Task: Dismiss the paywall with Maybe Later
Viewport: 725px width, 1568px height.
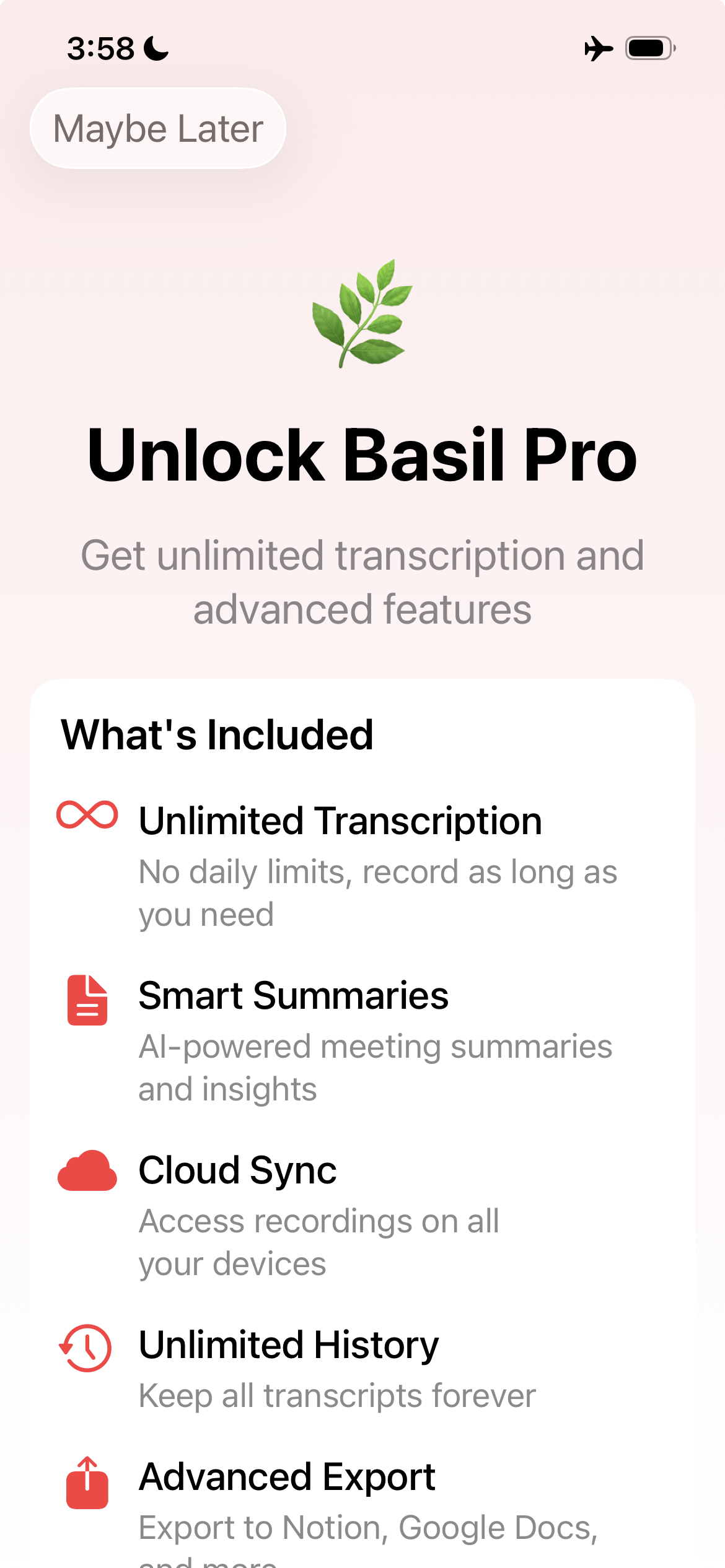Action: coord(158,128)
